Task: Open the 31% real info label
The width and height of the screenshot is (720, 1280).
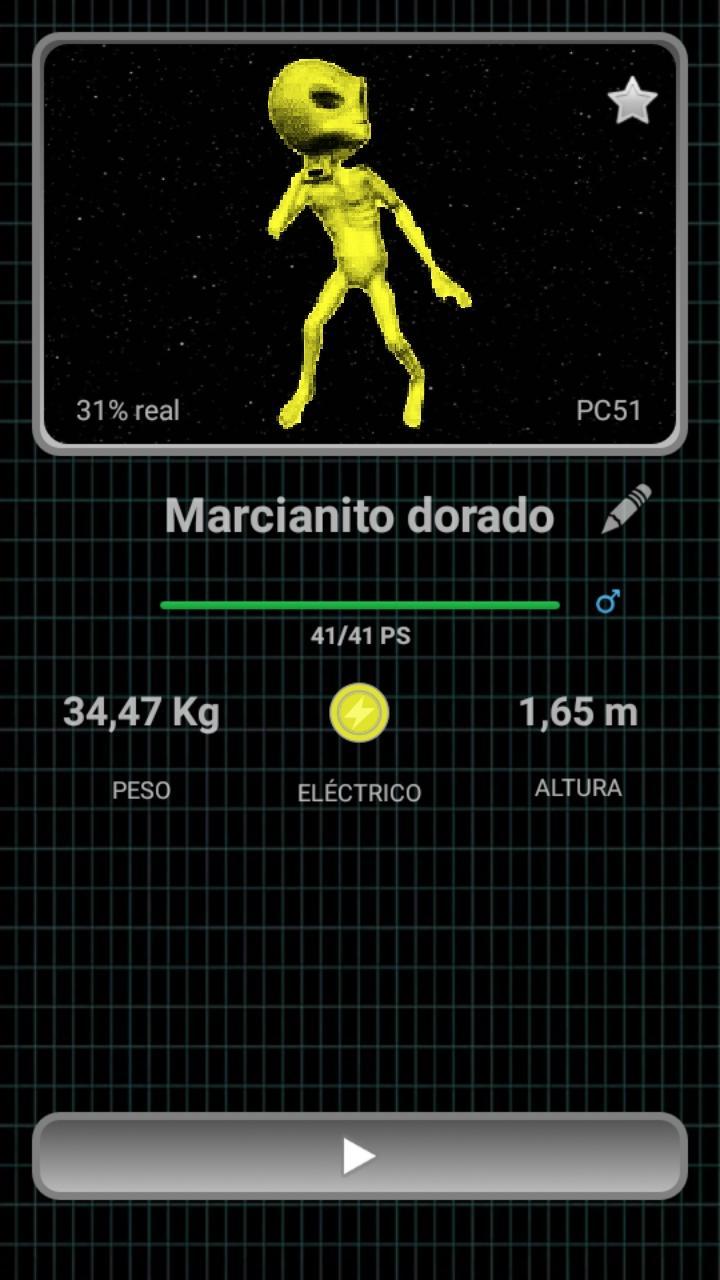Action: point(126,410)
